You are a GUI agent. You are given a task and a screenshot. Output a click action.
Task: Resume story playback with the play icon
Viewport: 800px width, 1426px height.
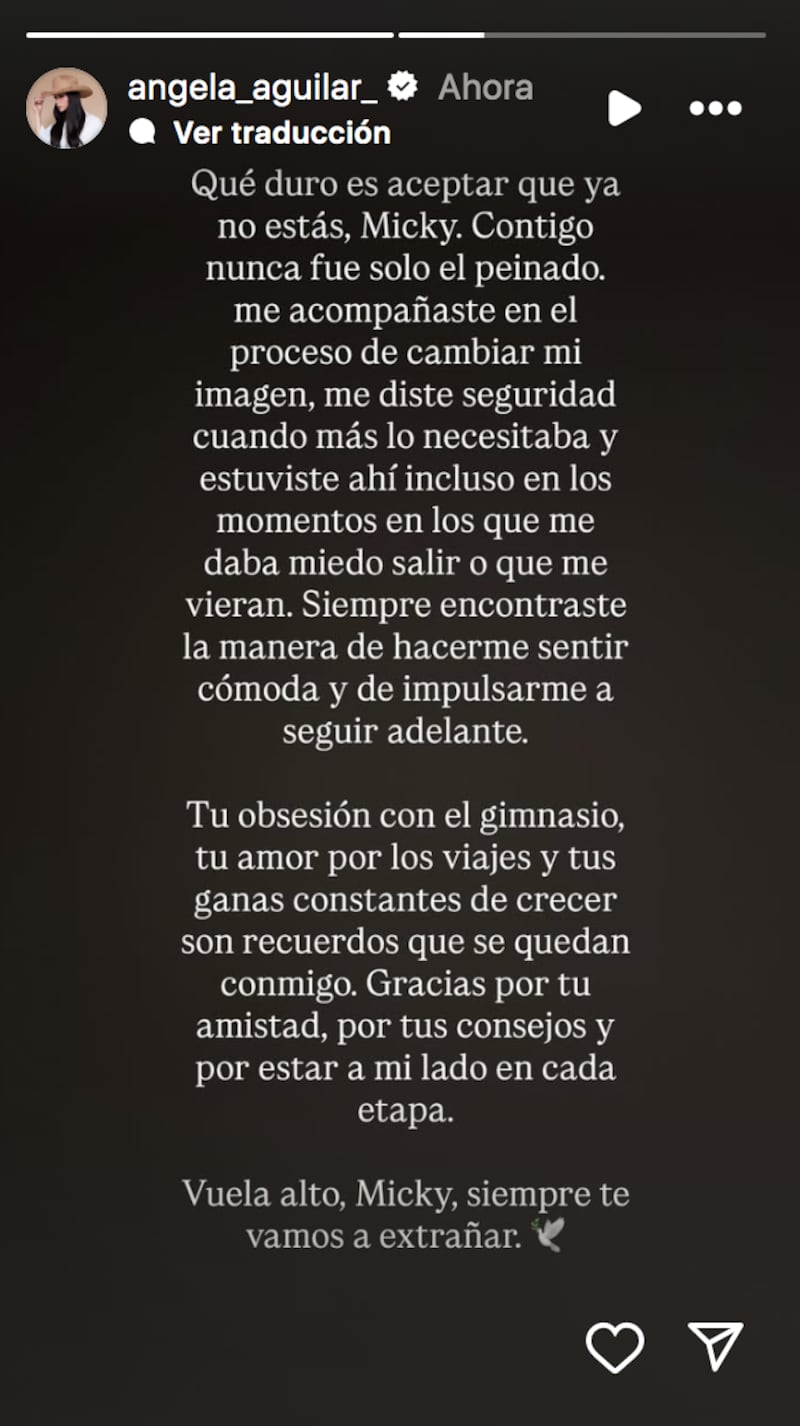pos(624,108)
